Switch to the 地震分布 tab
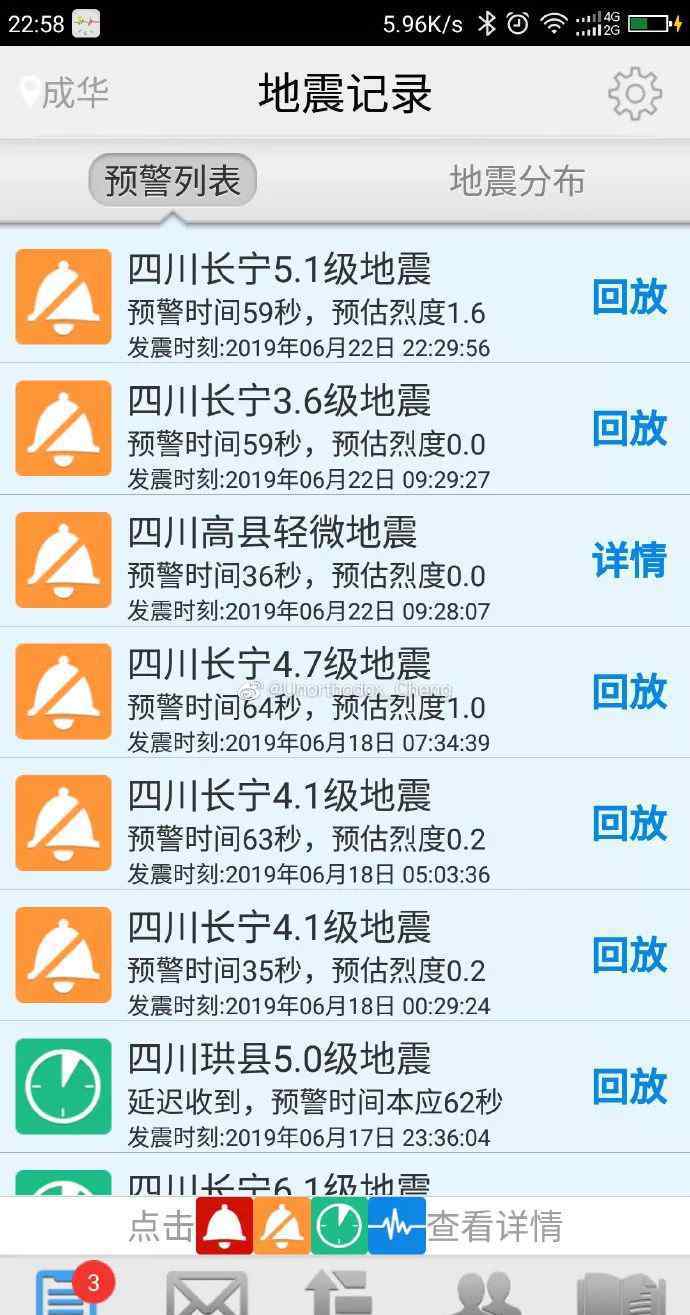Image resolution: width=690 pixels, height=1315 pixels. (x=517, y=181)
